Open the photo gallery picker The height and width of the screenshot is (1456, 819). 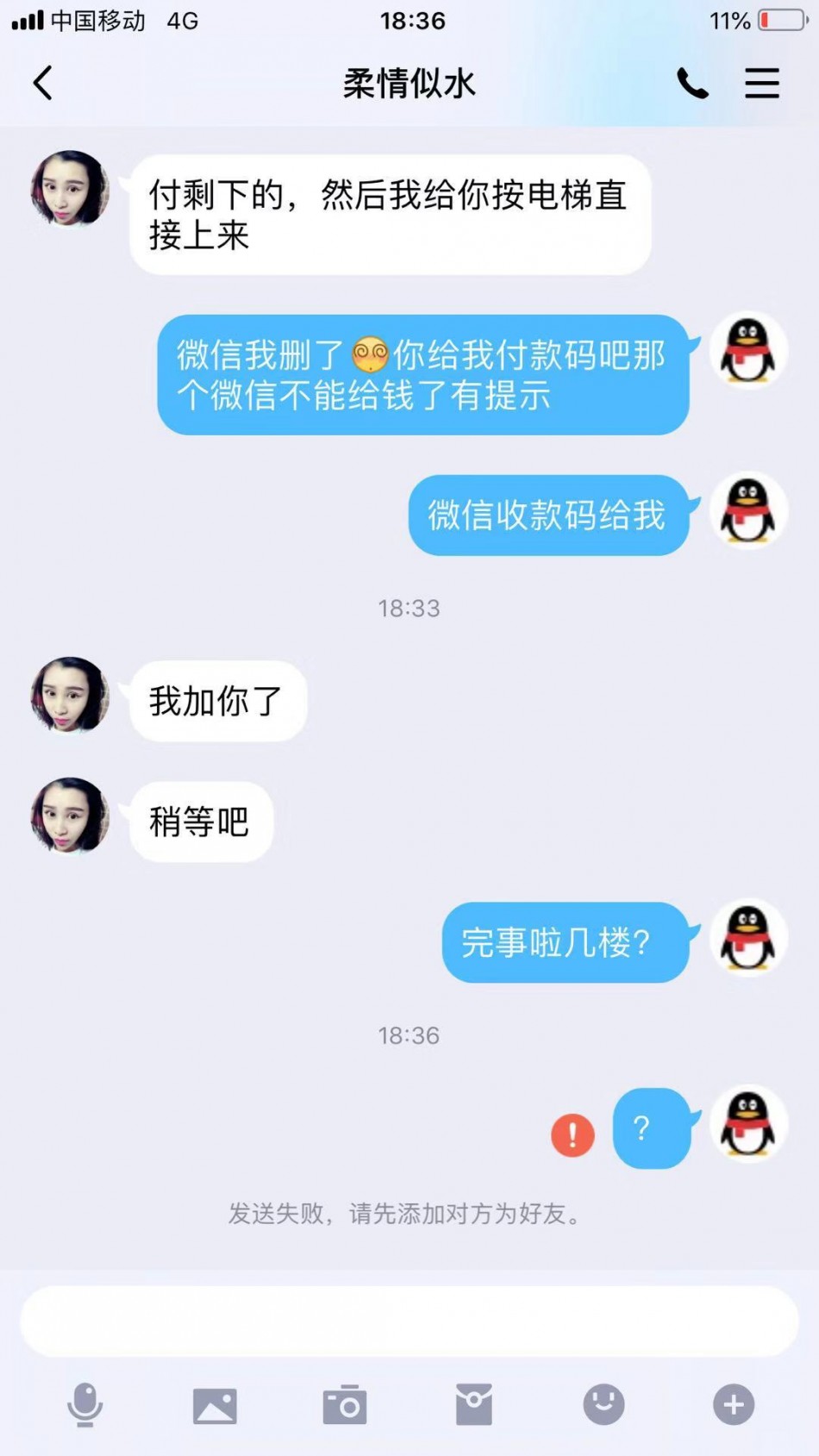pos(215,1405)
